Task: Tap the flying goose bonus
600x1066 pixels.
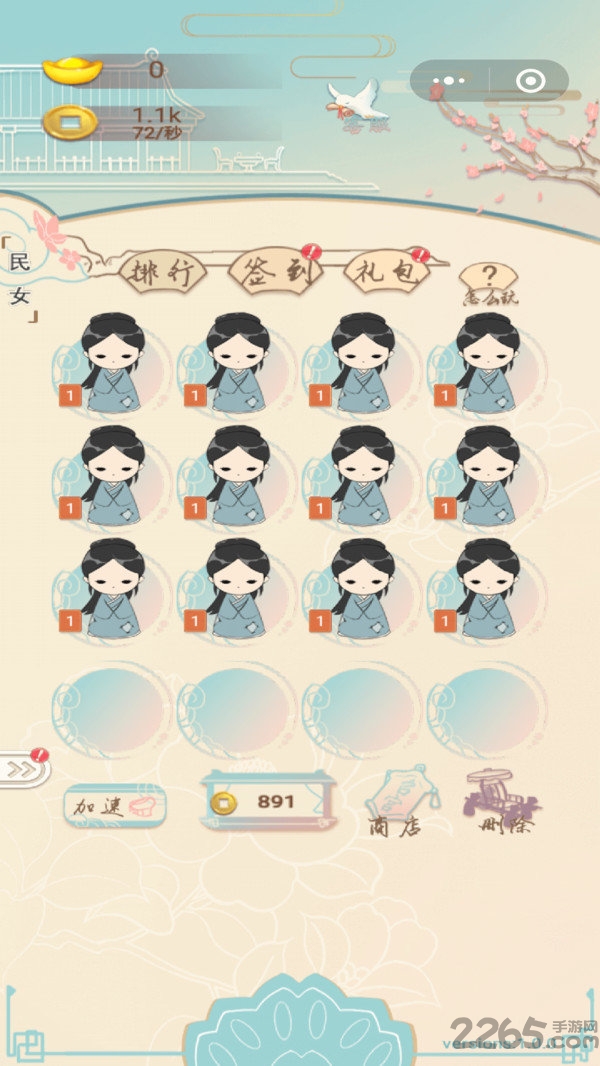Action: [x=360, y=107]
